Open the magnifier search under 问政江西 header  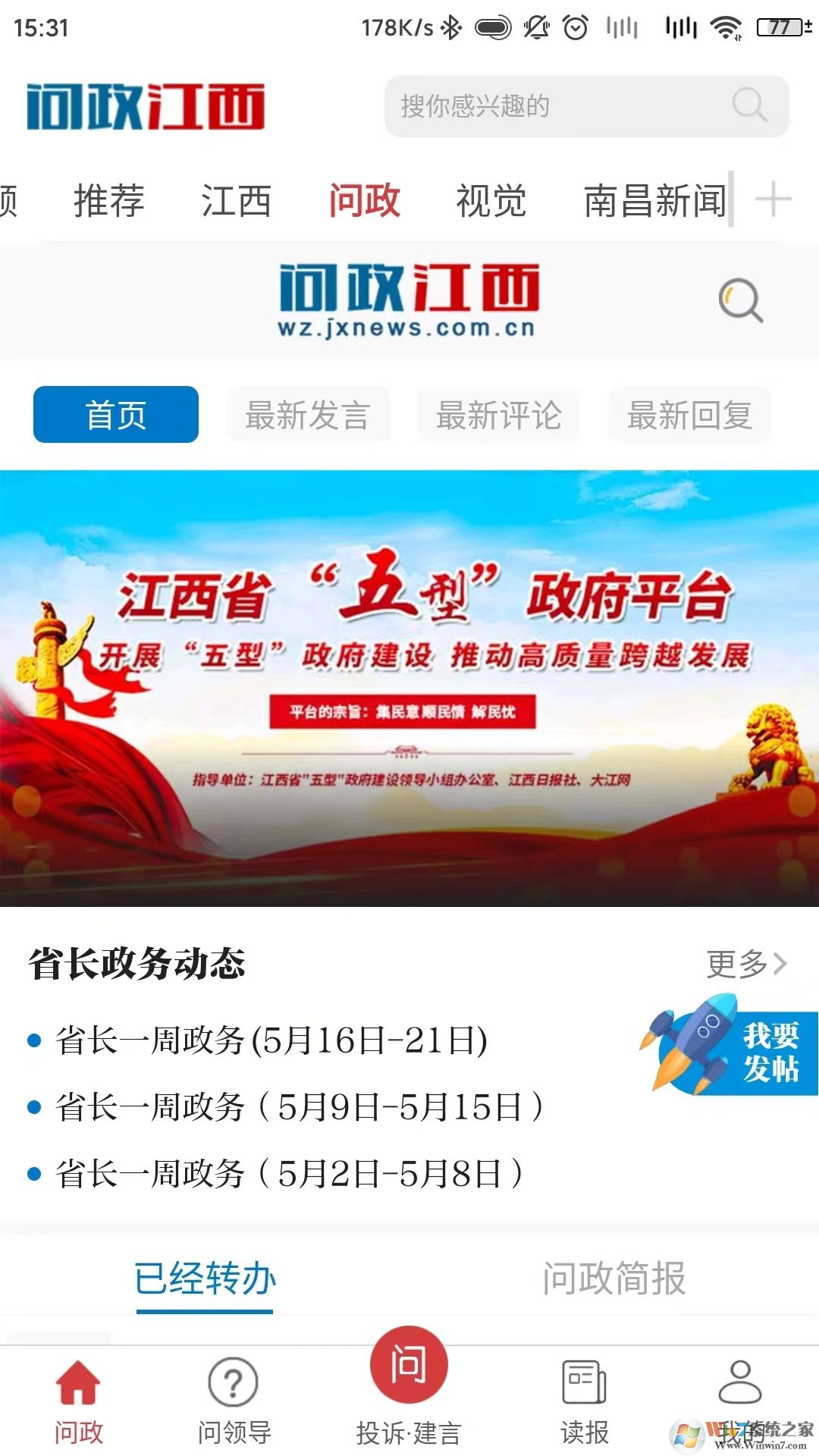[x=740, y=300]
